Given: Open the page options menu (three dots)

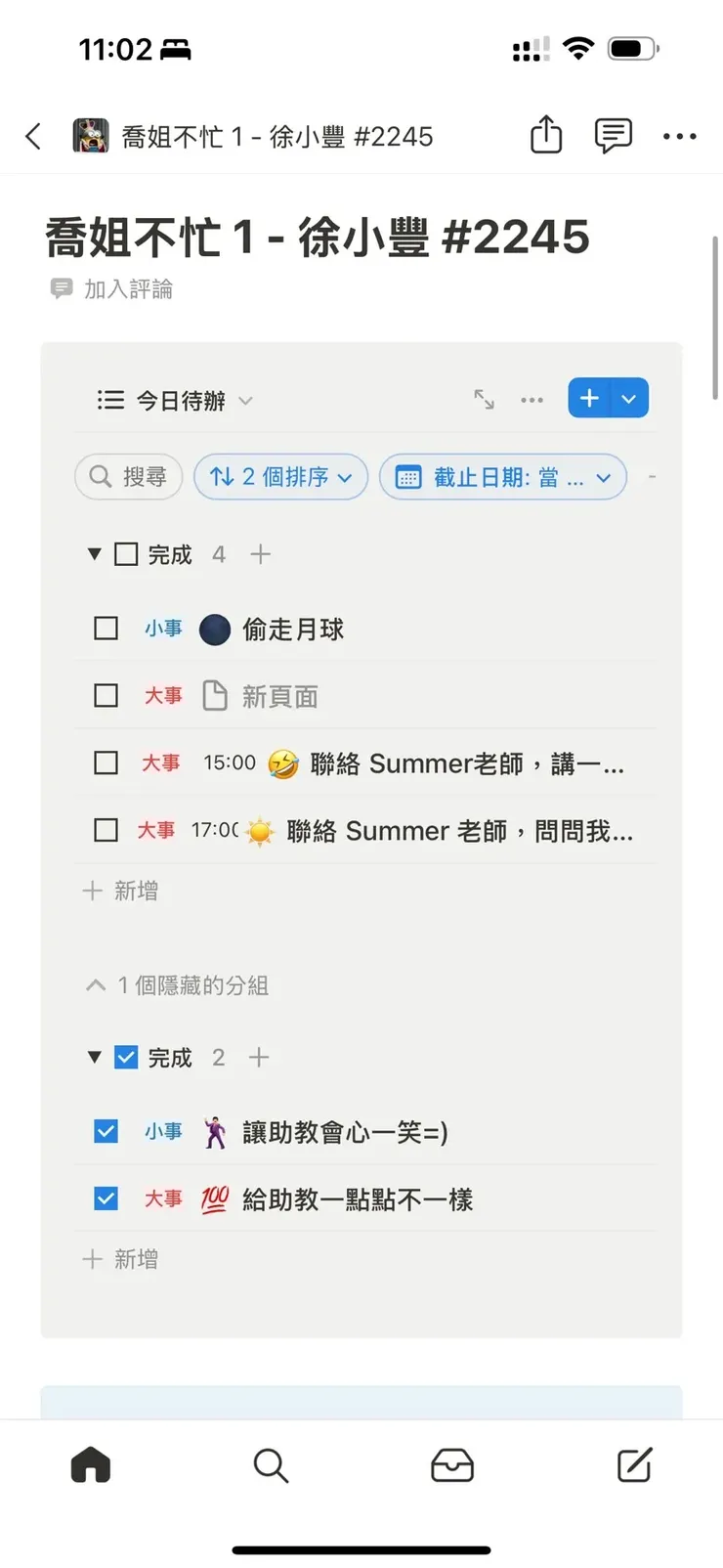Looking at the screenshot, I should (679, 136).
